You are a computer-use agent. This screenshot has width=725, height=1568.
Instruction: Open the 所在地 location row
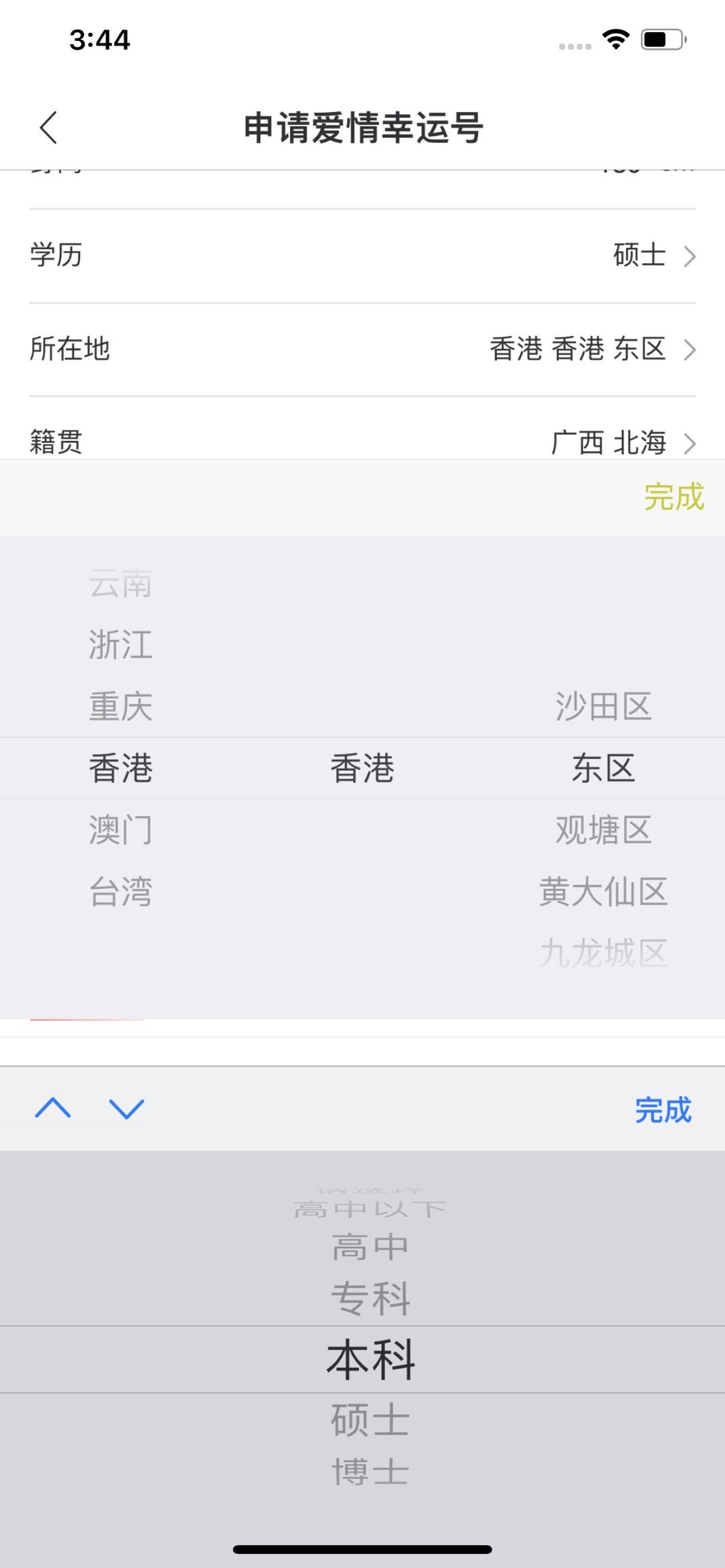coord(362,350)
